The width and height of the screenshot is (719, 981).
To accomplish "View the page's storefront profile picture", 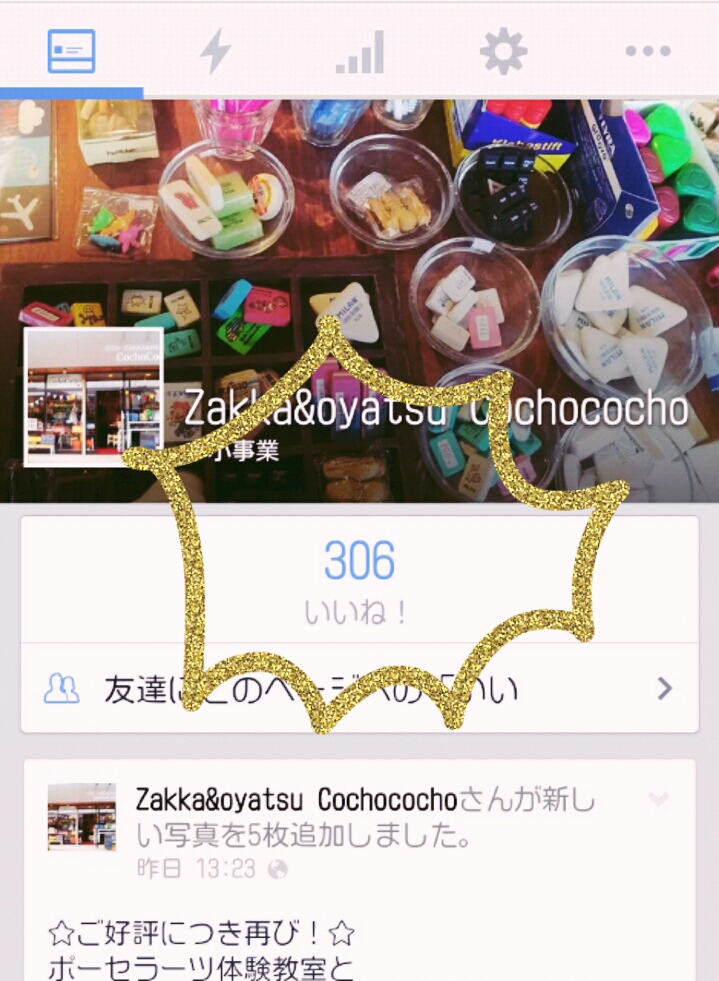I will coord(94,397).
